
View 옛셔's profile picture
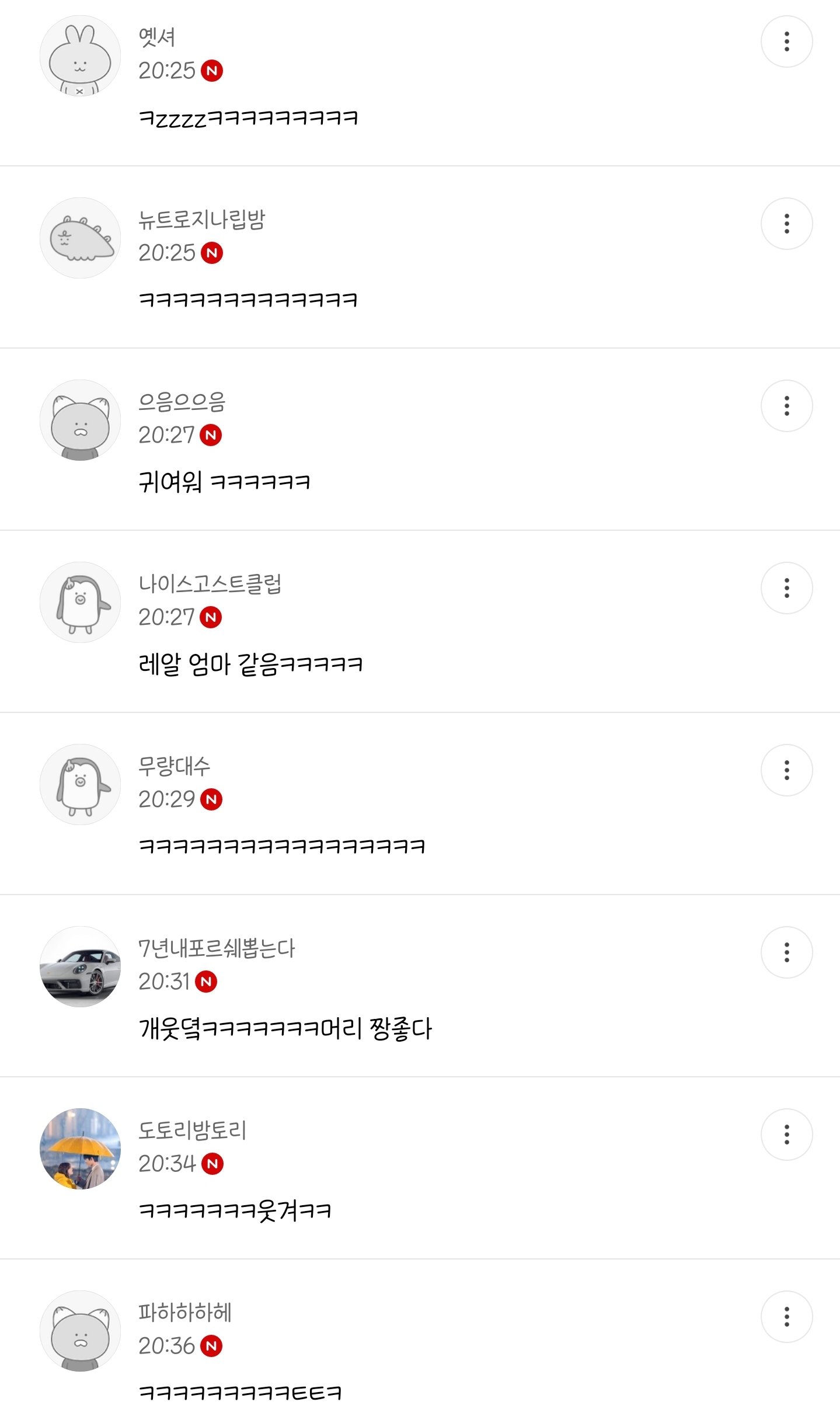click(80, 56)
